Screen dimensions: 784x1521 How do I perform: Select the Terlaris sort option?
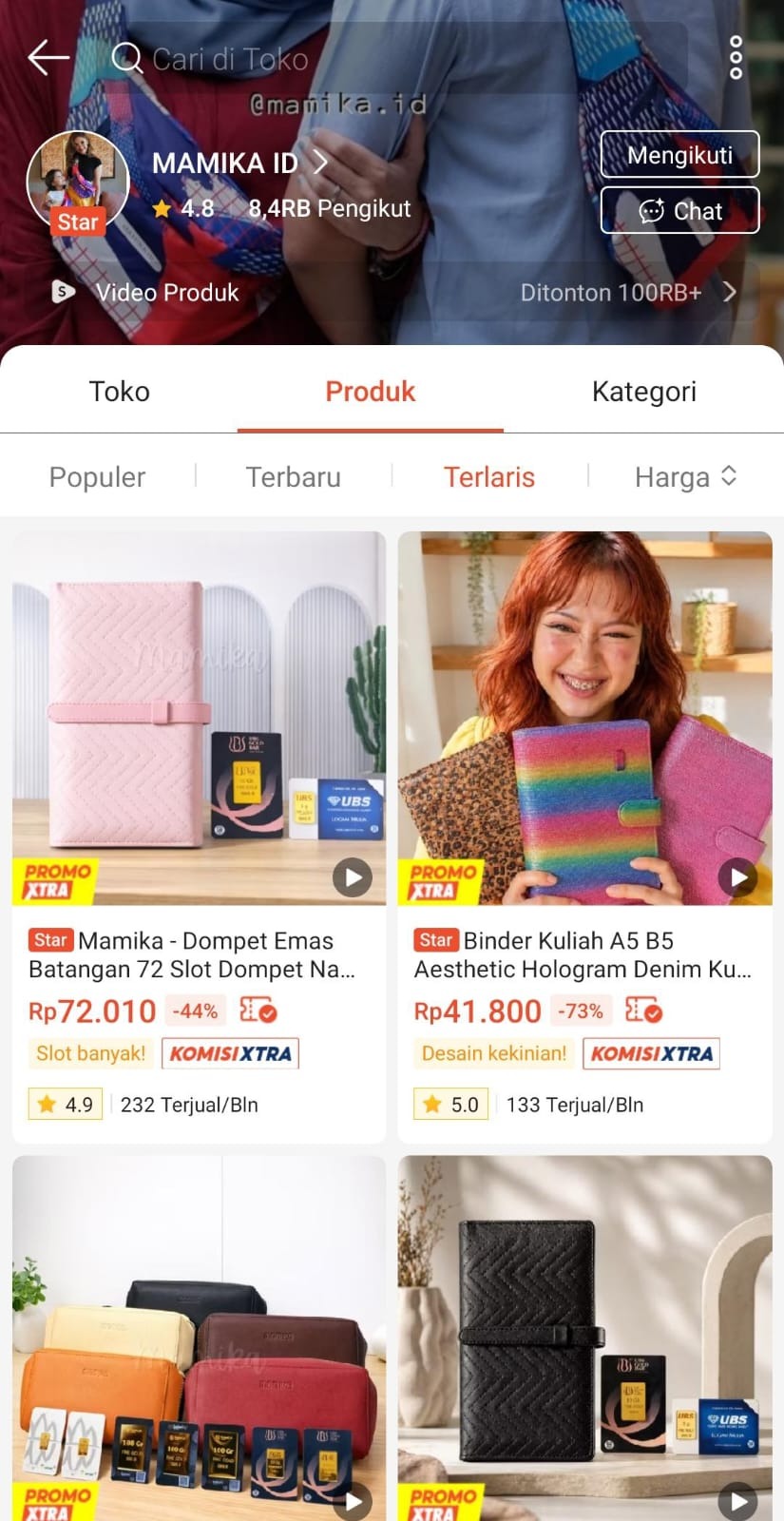[489, 476]
